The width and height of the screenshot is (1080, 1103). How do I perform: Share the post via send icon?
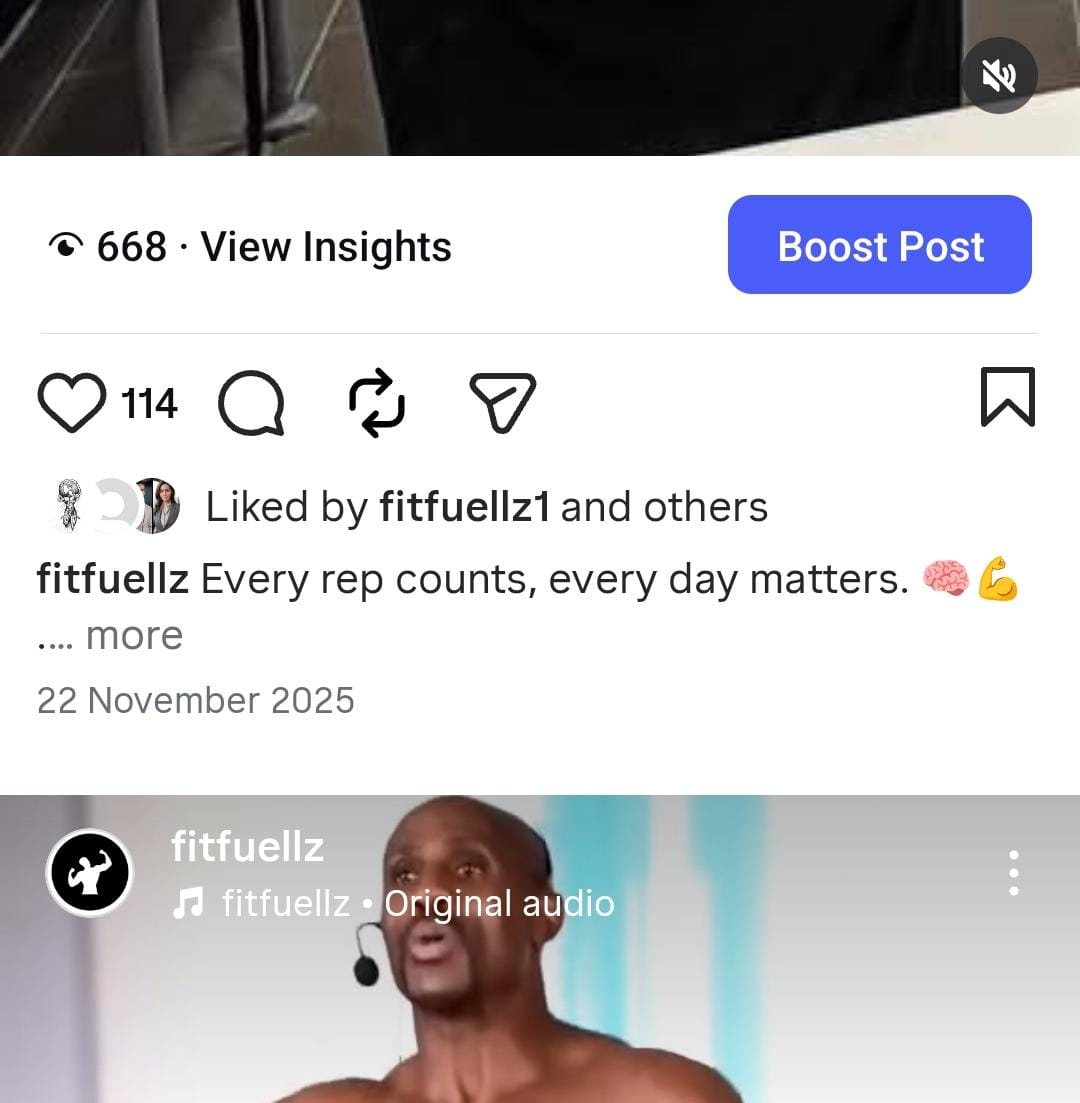[503, 403]
